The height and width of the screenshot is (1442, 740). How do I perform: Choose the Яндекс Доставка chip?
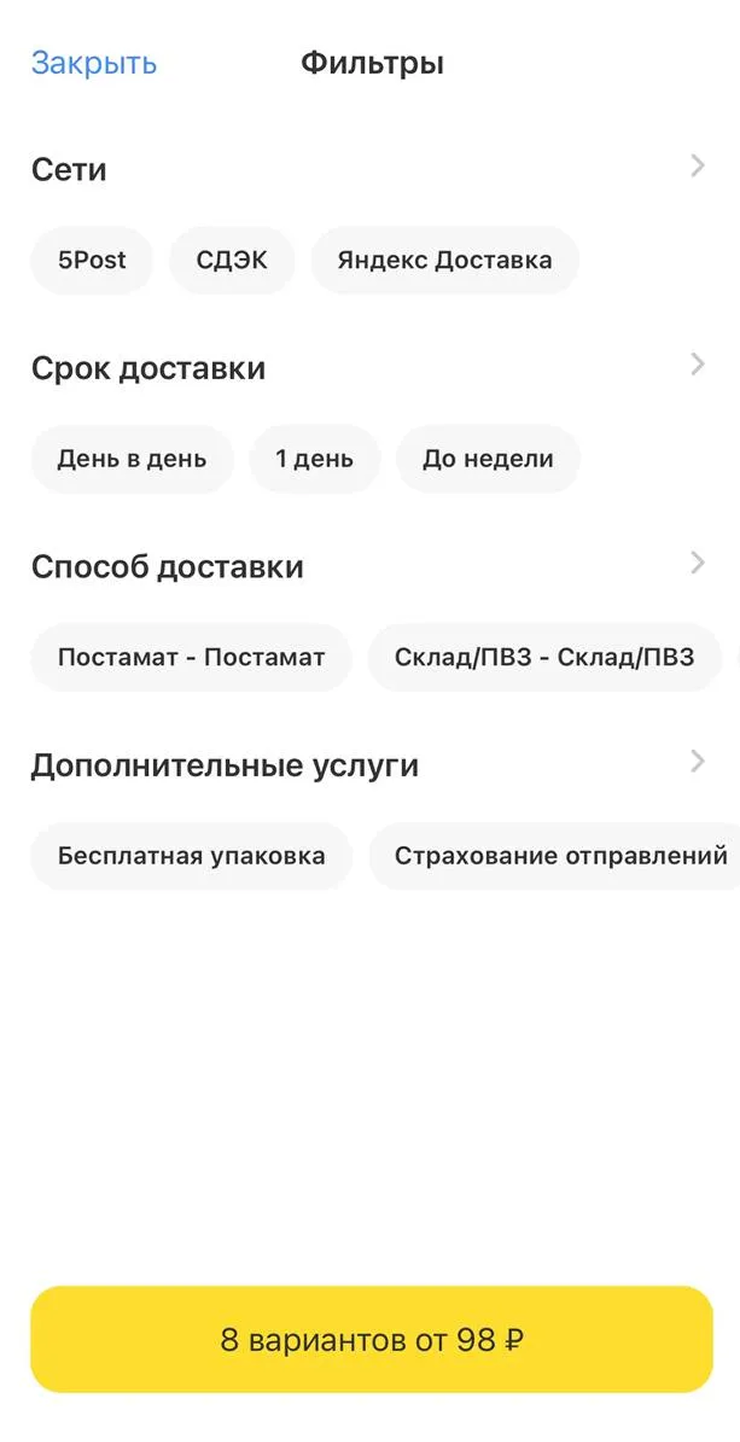coord(444,260)
